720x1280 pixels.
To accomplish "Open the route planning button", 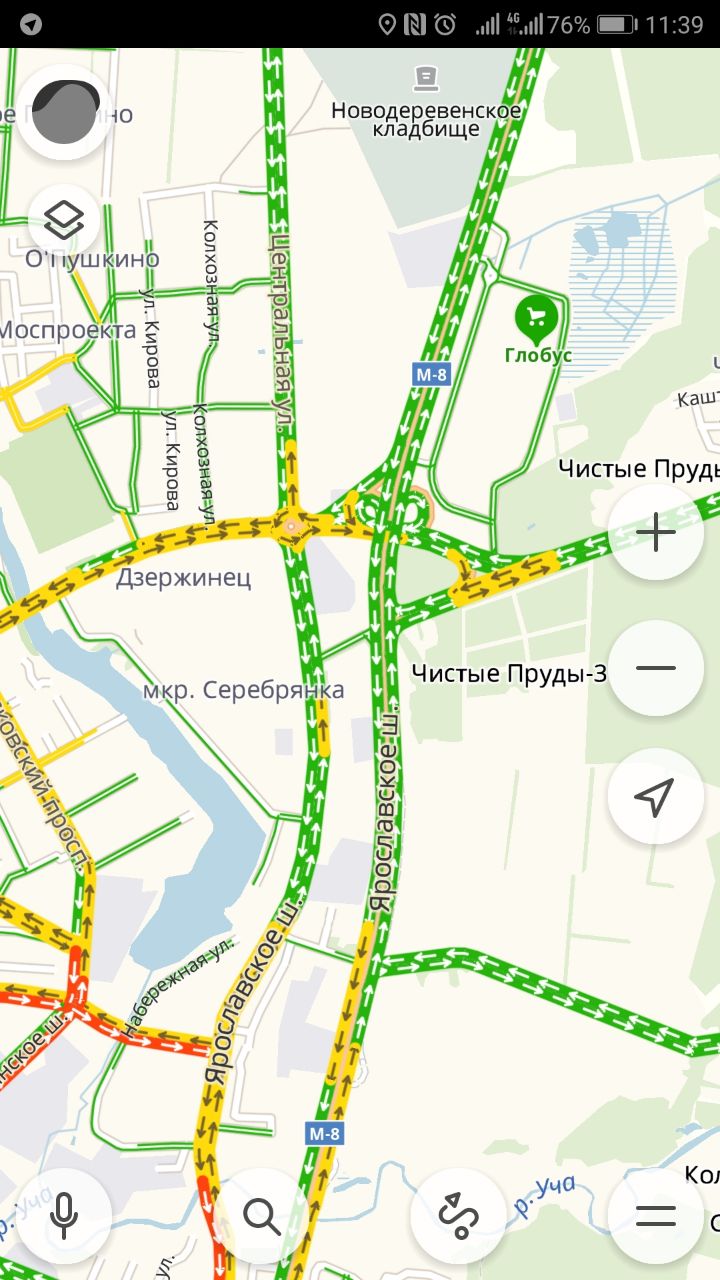I will pos(459,1216).
